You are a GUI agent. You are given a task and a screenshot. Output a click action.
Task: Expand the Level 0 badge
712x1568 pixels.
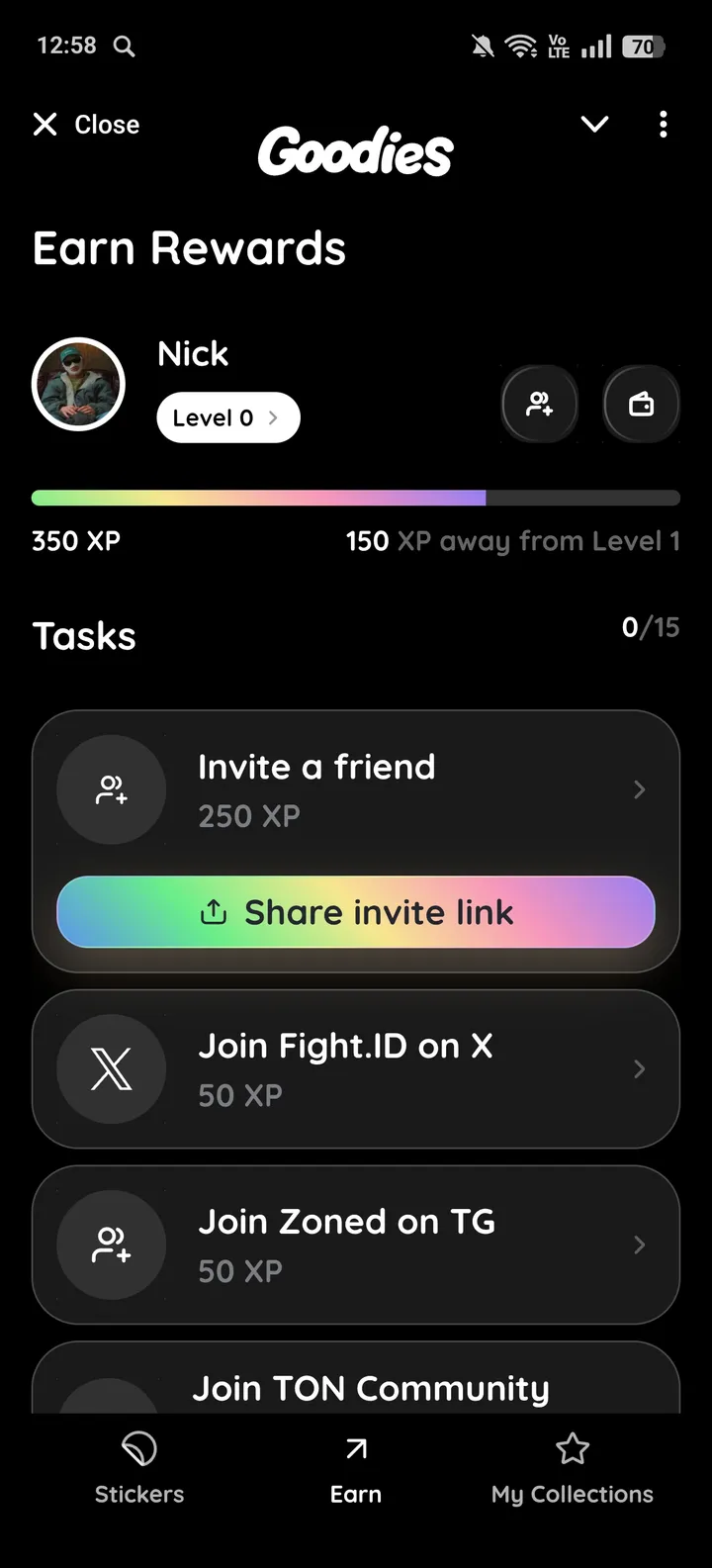tap(228, 417)
